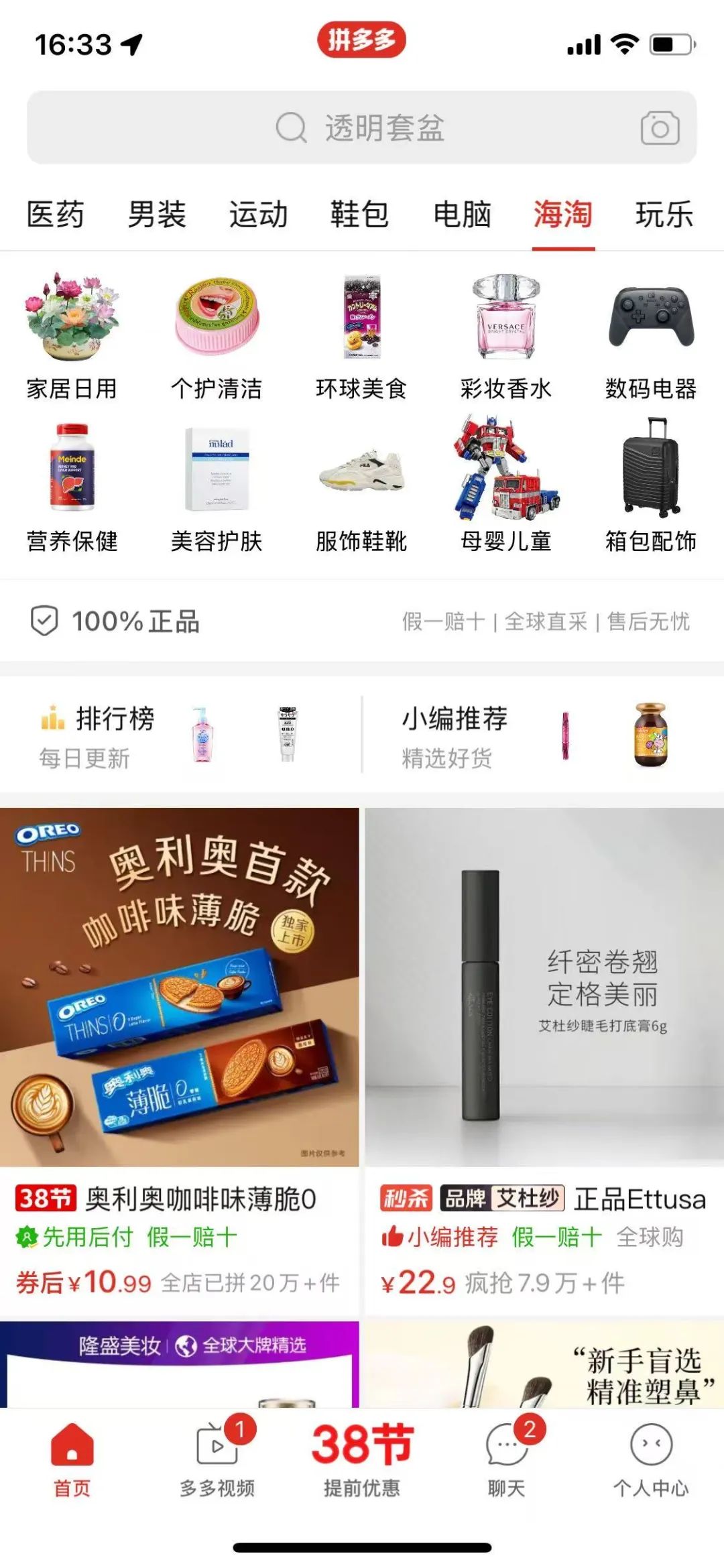Go to the 多多视频 tab
This screenshot has width=724, height=1568.
tap(217, 1459)
